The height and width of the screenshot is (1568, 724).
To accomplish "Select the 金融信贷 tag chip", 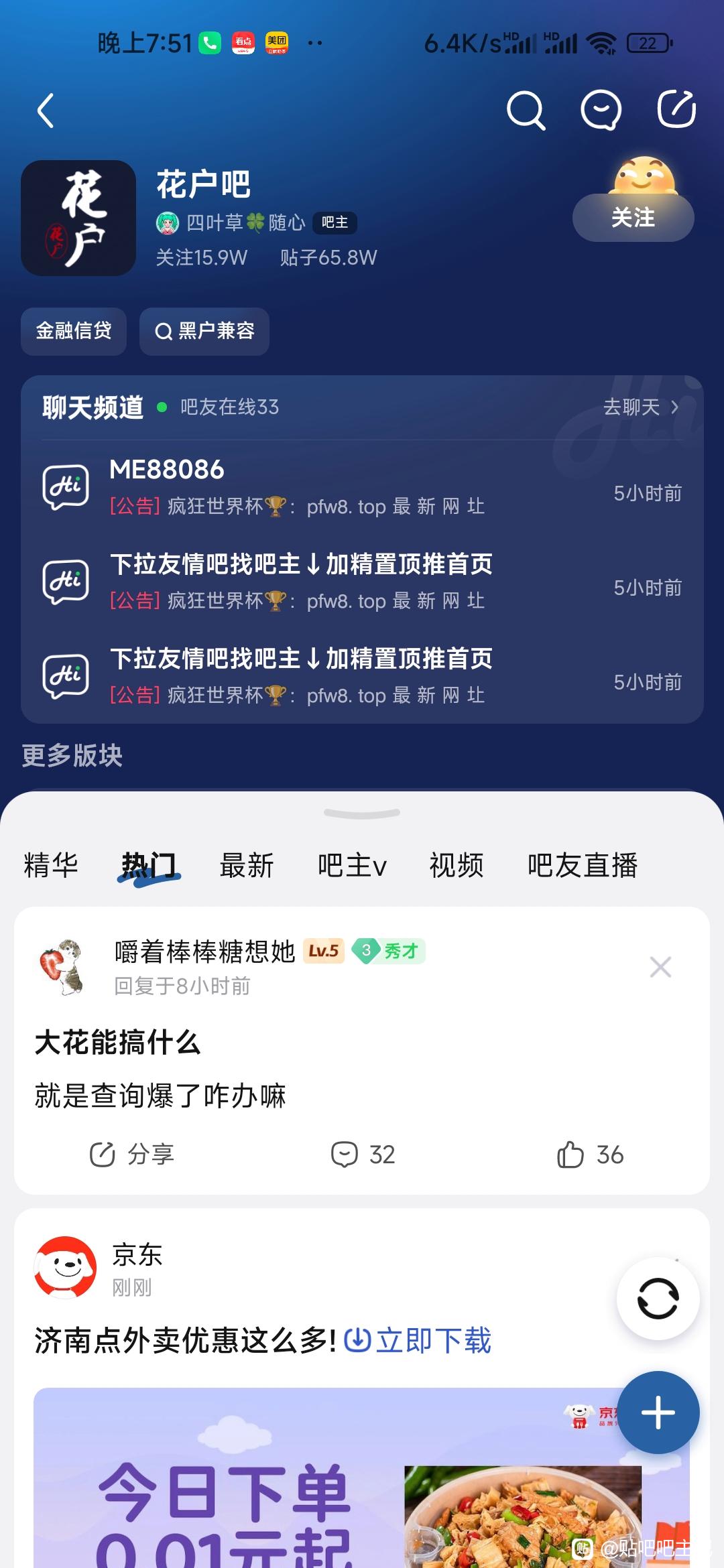I will point(74,331).
